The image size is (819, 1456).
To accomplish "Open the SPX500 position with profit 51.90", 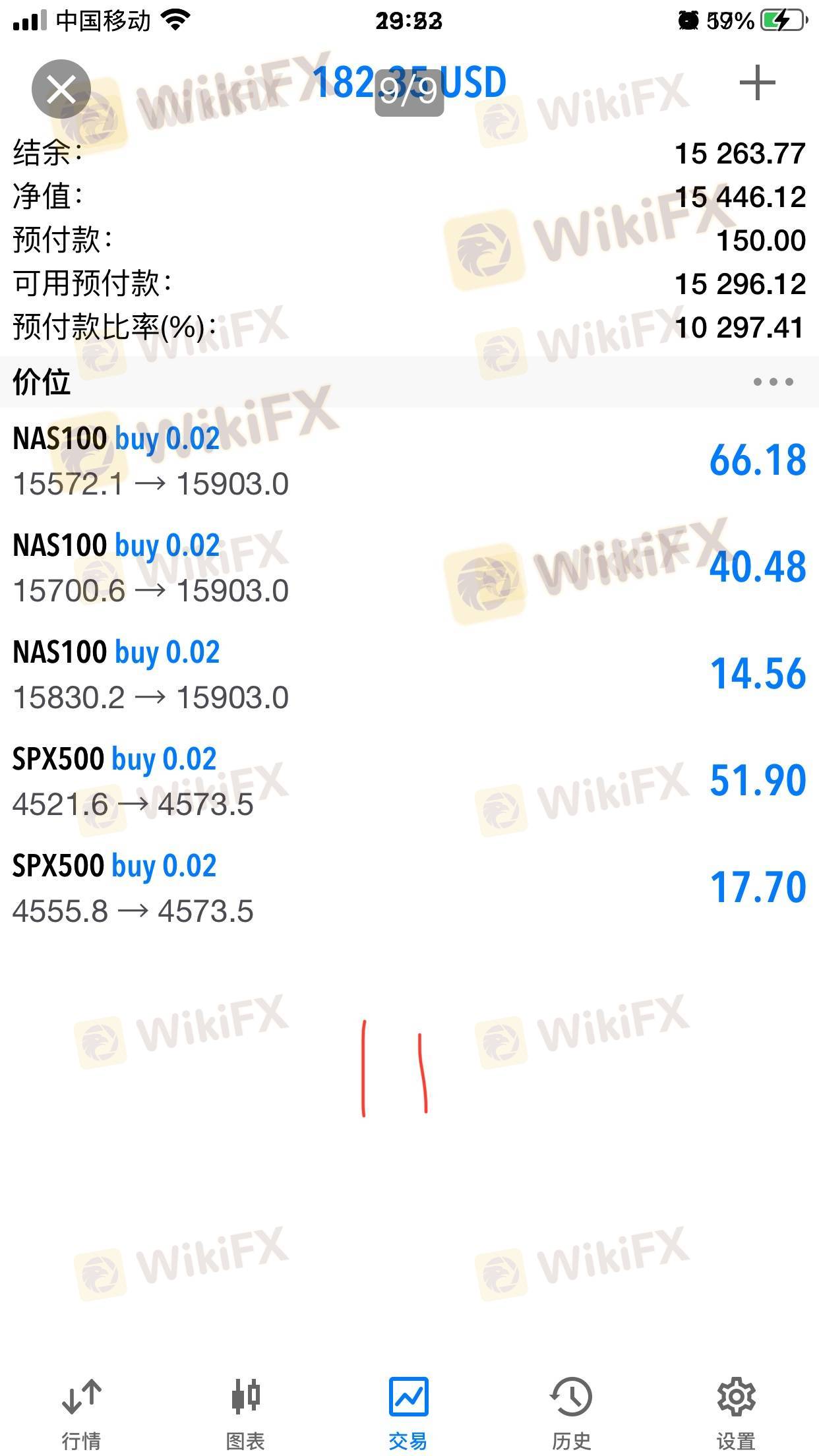I will pyautogui.click(x=409, y=781).
